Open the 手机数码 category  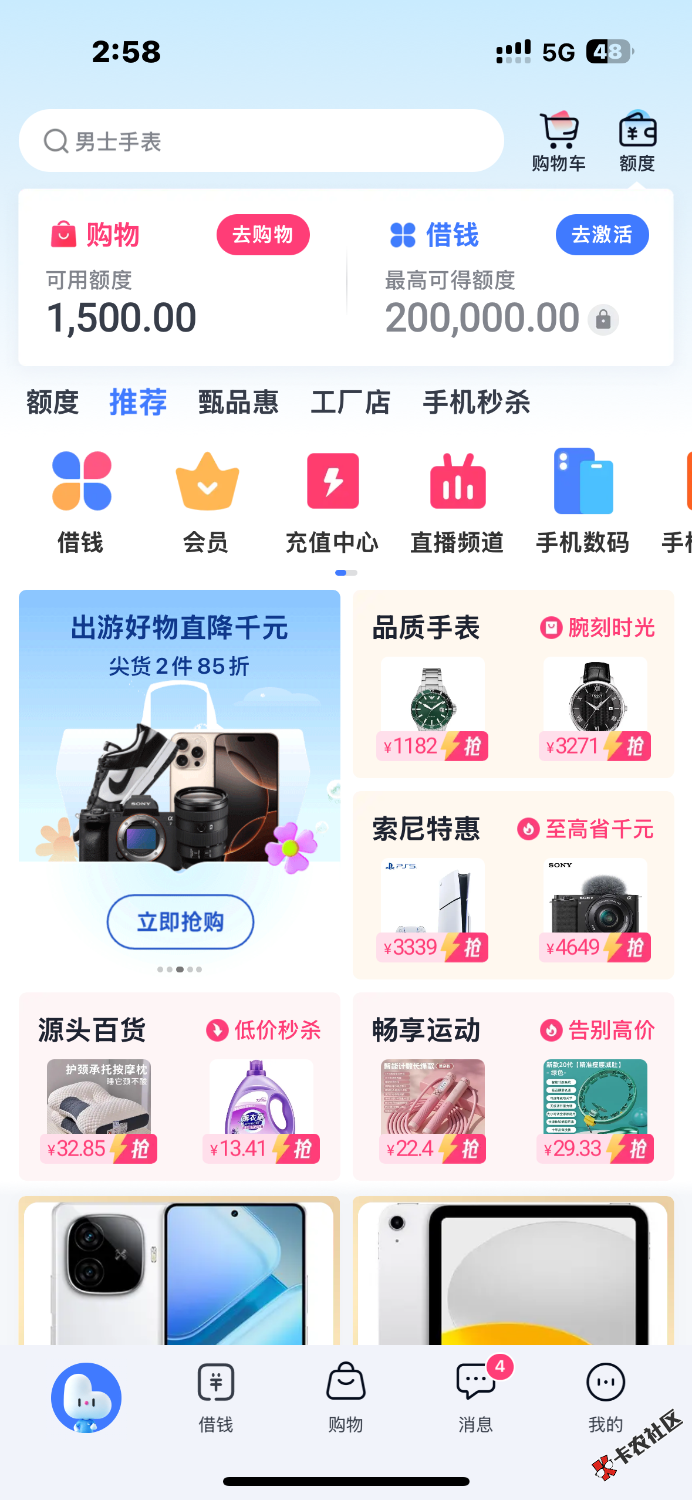582,502
